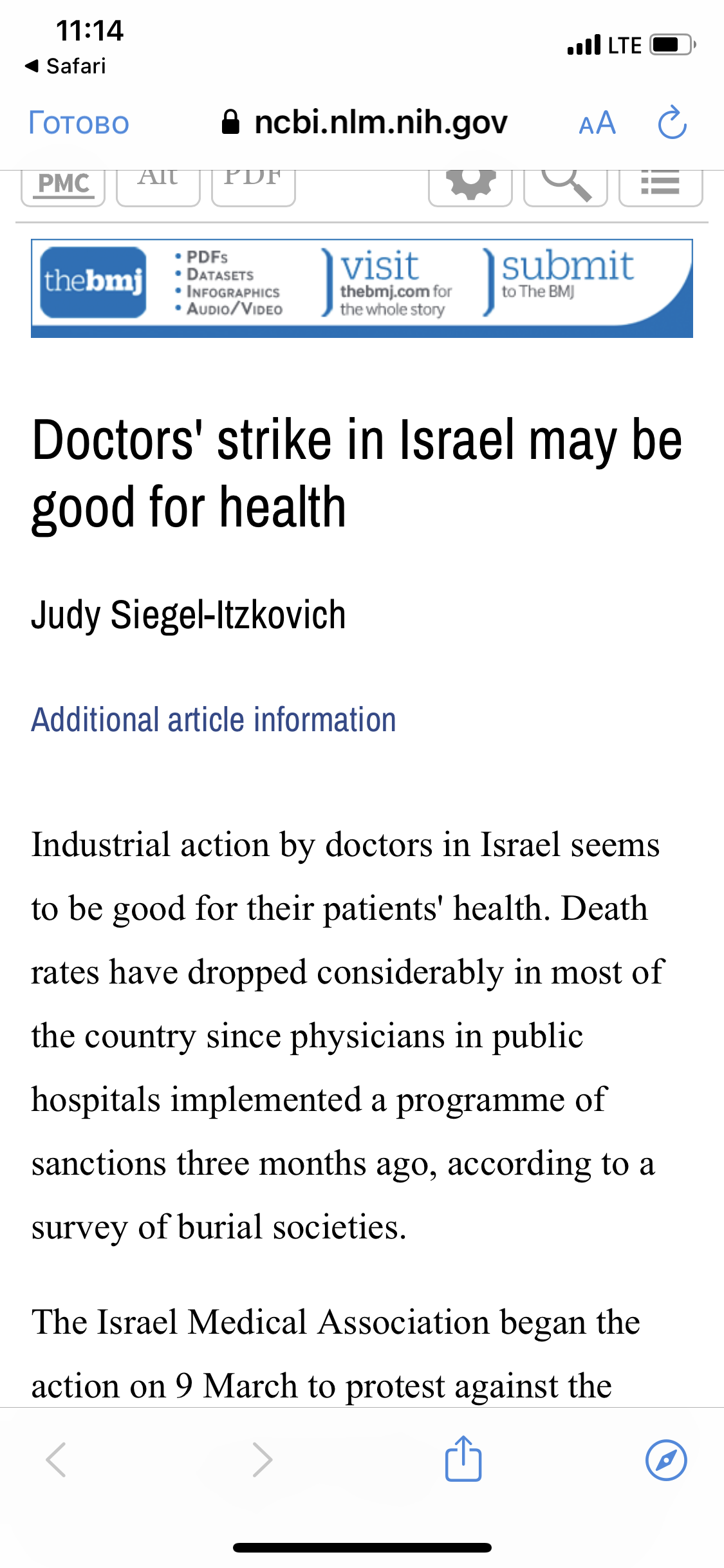Screen dimensions: 724x1568
Task: Share this page
Action: point(463,1459)
